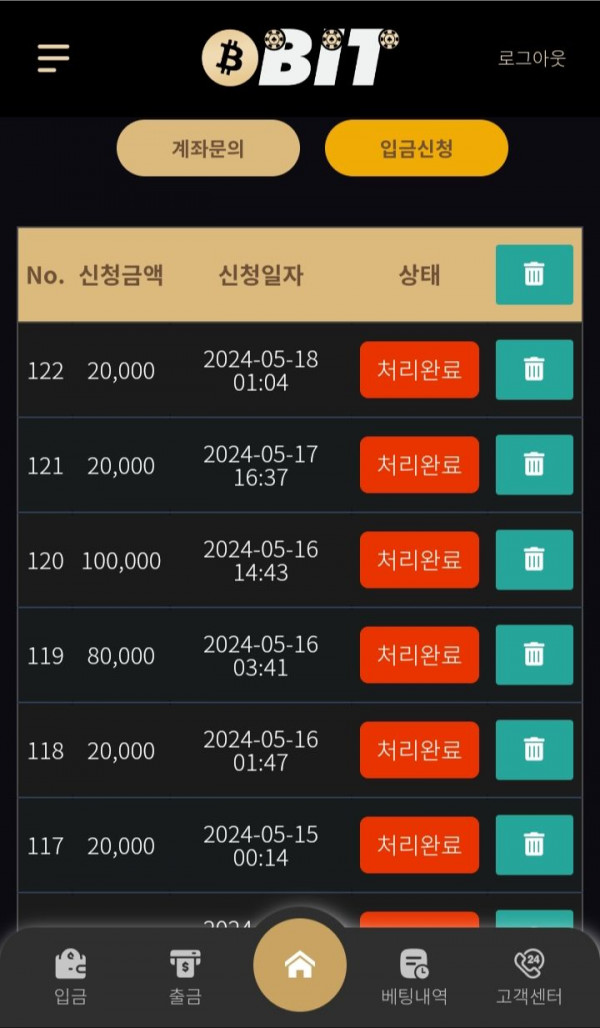Open the 고객센터 customer center tab
The width and height of the screenshot is (600, 1028).
pyautogui.click(x=529, y=977)
